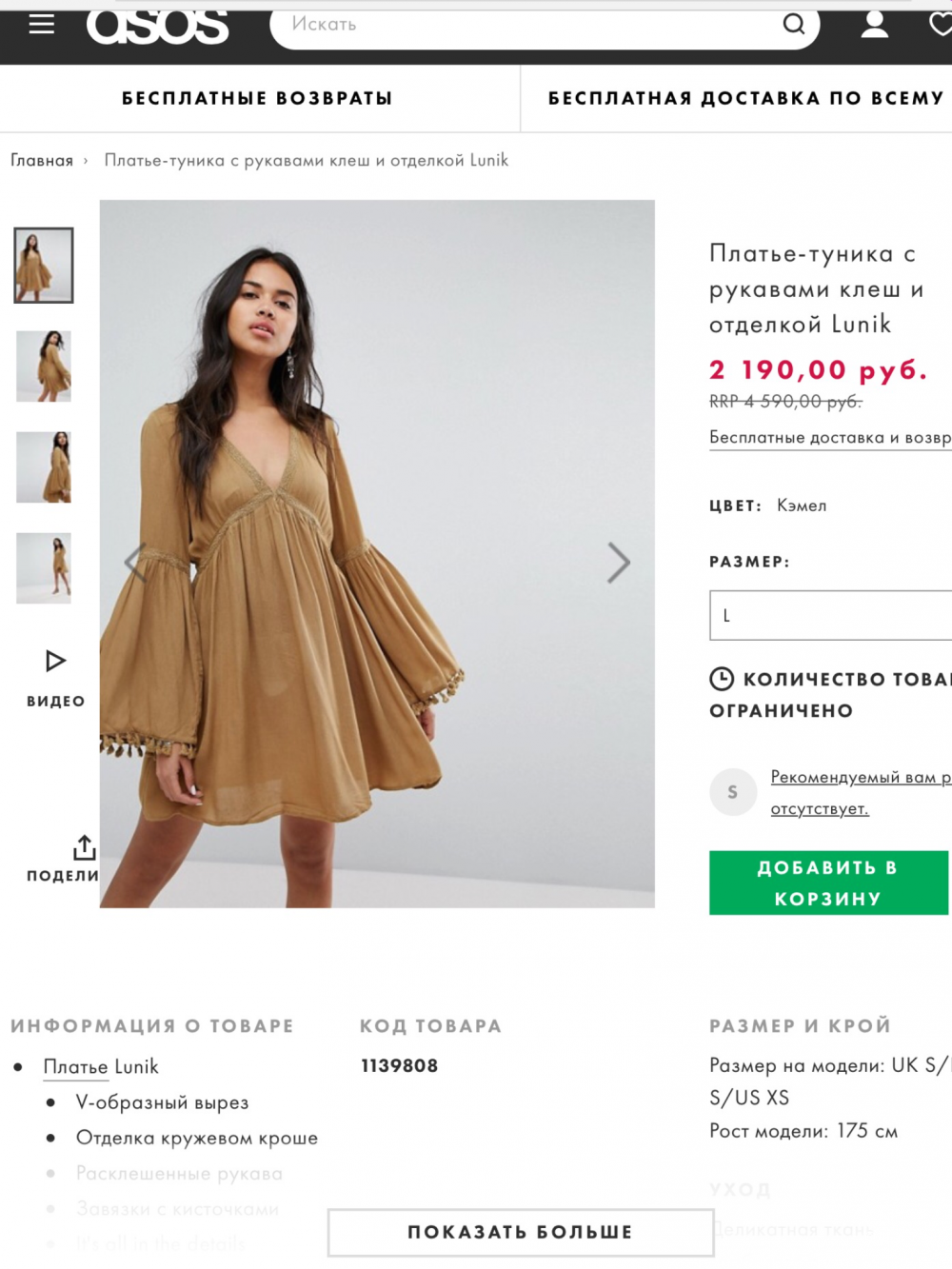Show next product photo

pos(619,563)
